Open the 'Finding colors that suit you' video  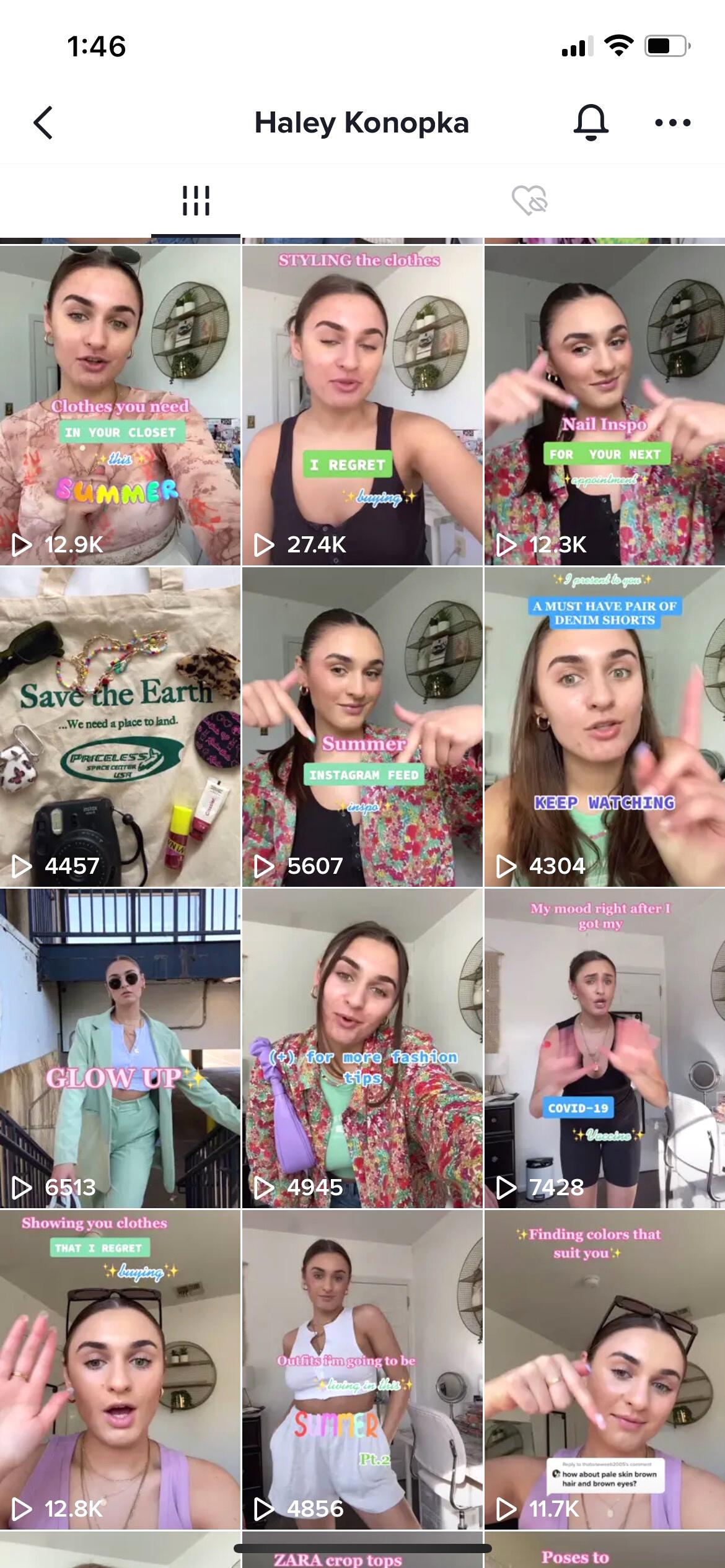(x=604, y=1370)
